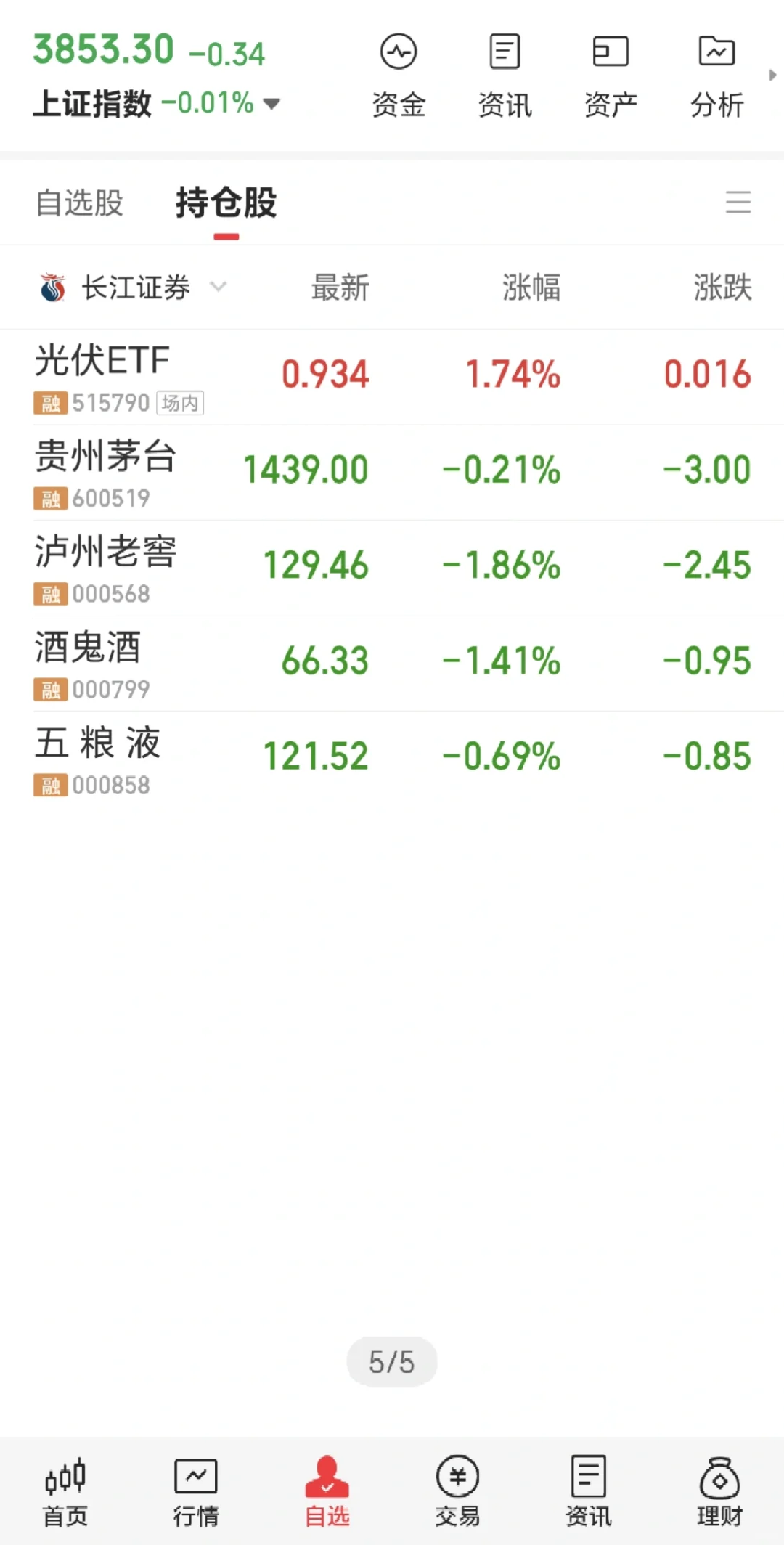This screenshot has height=1545, width=784.
Task: Open the list settings menu icon
Action: pos(738,202)
